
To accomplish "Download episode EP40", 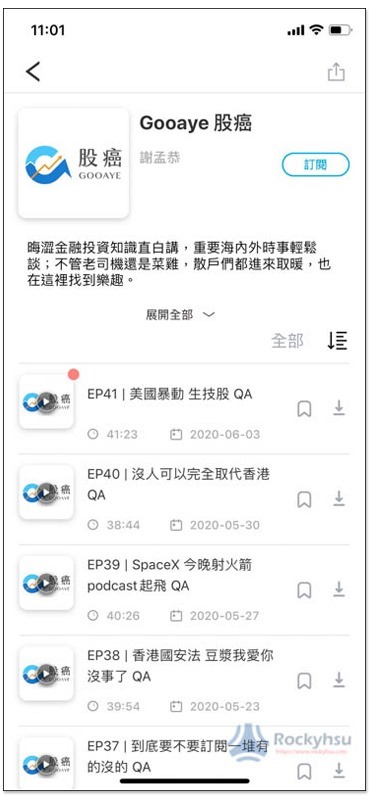I will tap(339, 498).
